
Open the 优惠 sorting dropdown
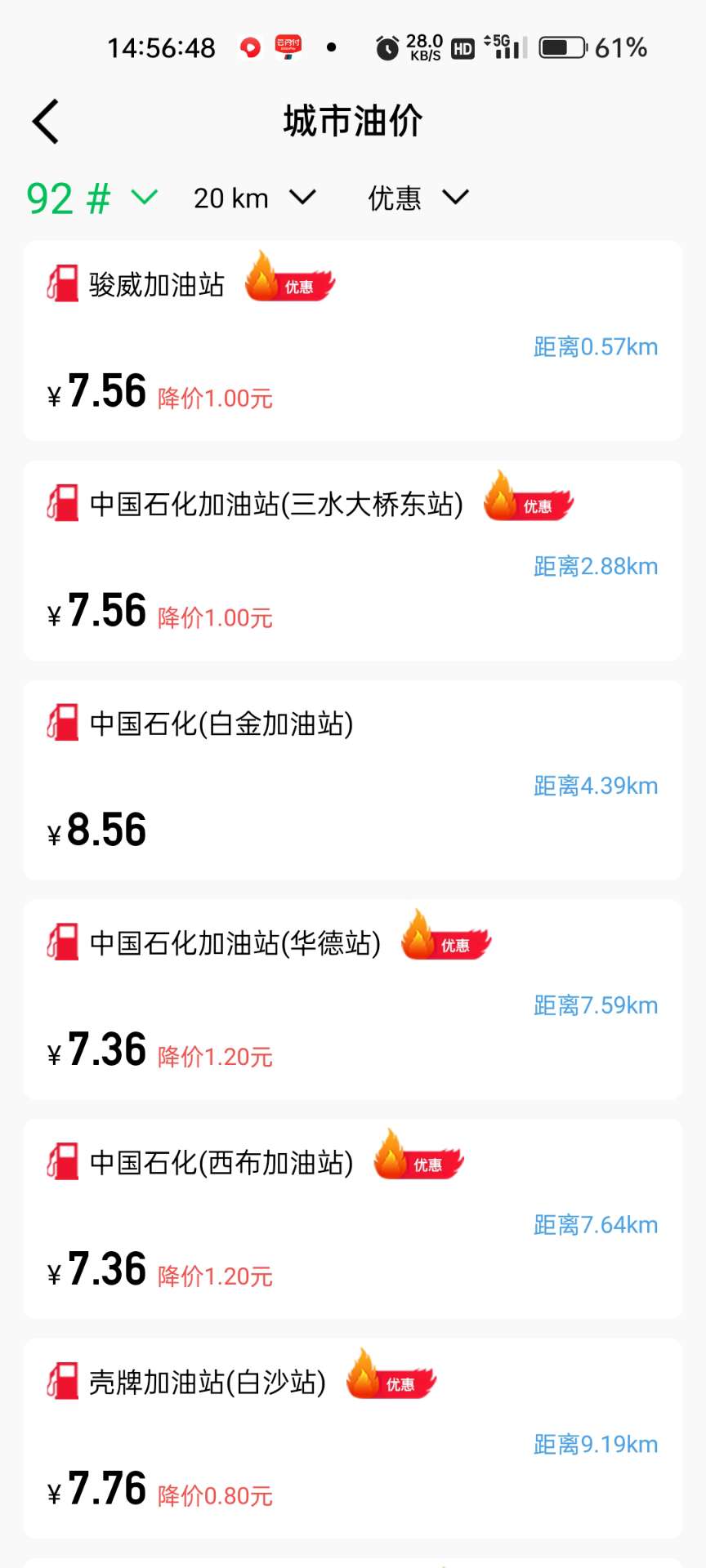pos(418,198)
